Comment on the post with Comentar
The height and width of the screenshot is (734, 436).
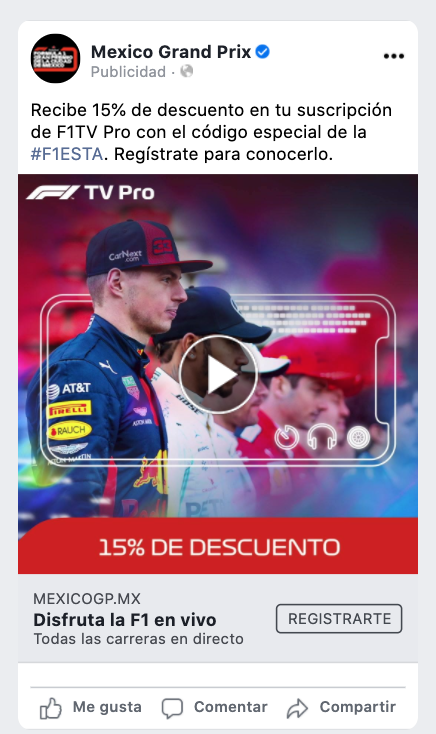pyautogui.click(x=214, y=707)
